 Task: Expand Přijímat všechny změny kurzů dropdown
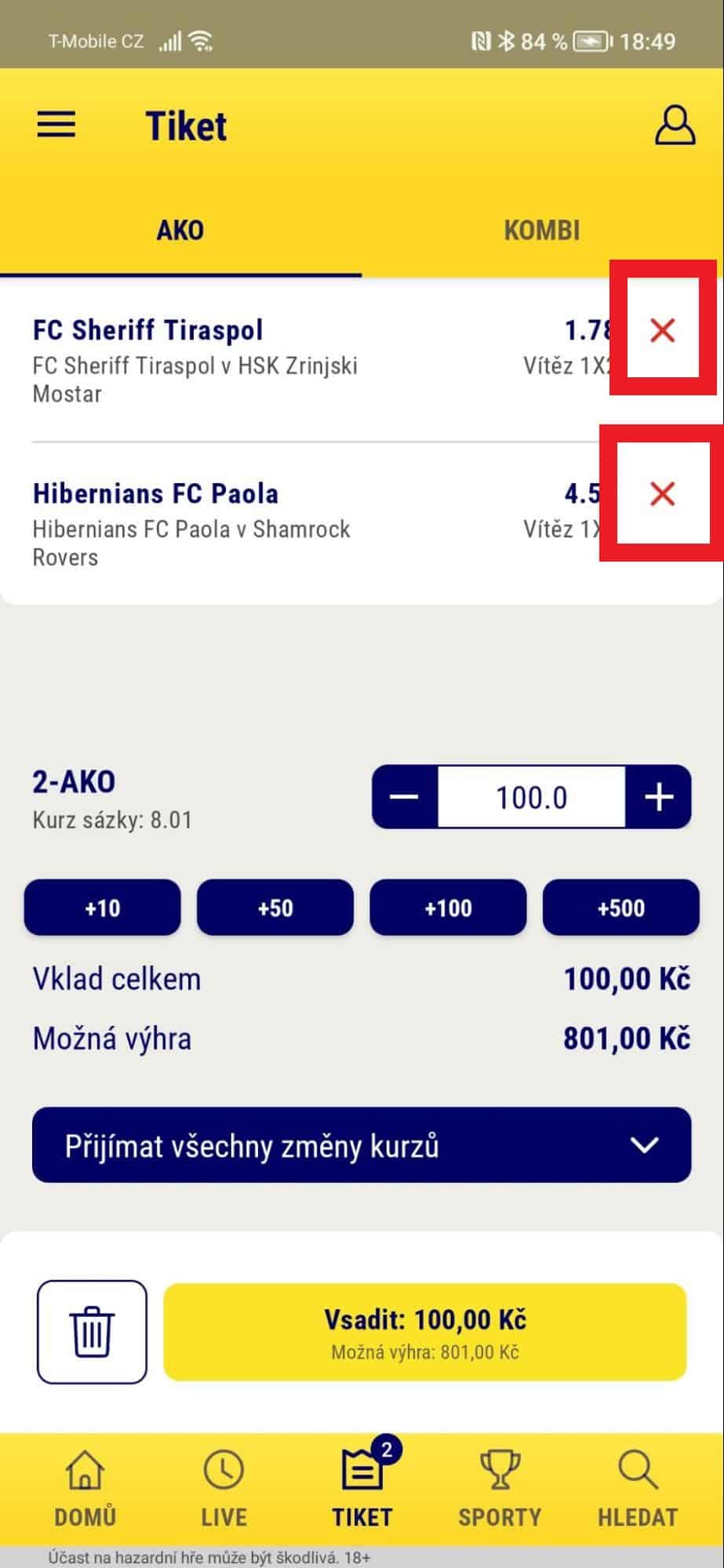(362, 1145)
